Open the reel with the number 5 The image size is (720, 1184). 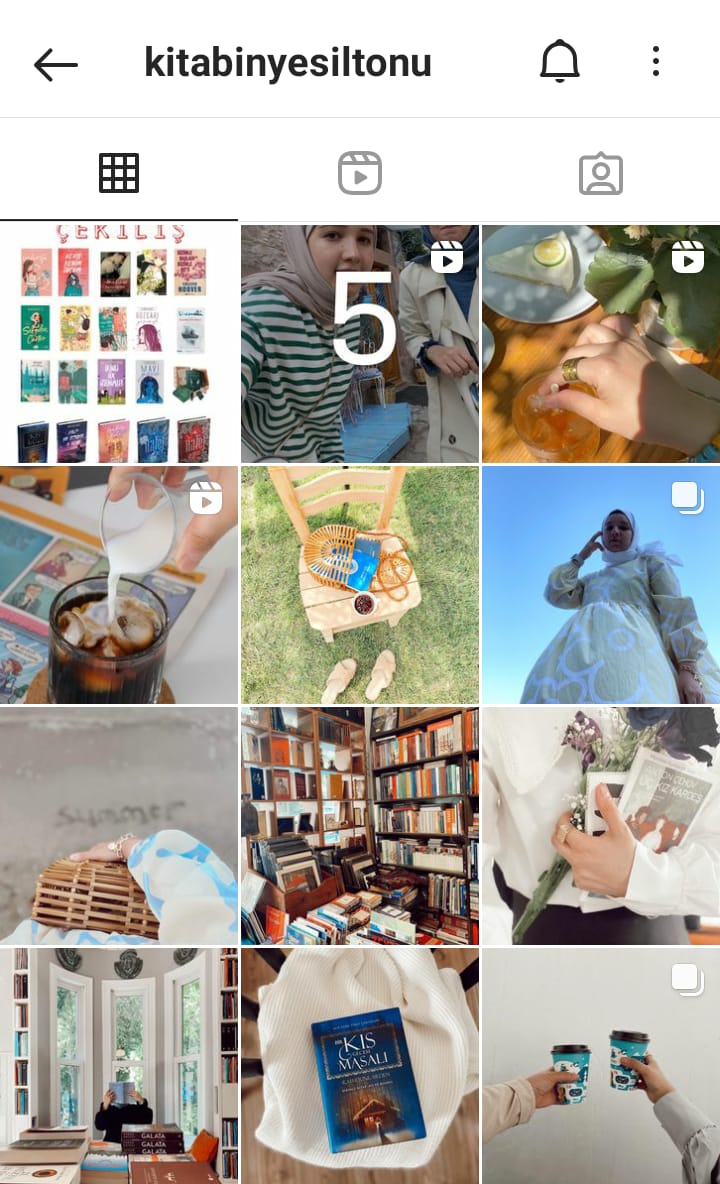point(360,343)
